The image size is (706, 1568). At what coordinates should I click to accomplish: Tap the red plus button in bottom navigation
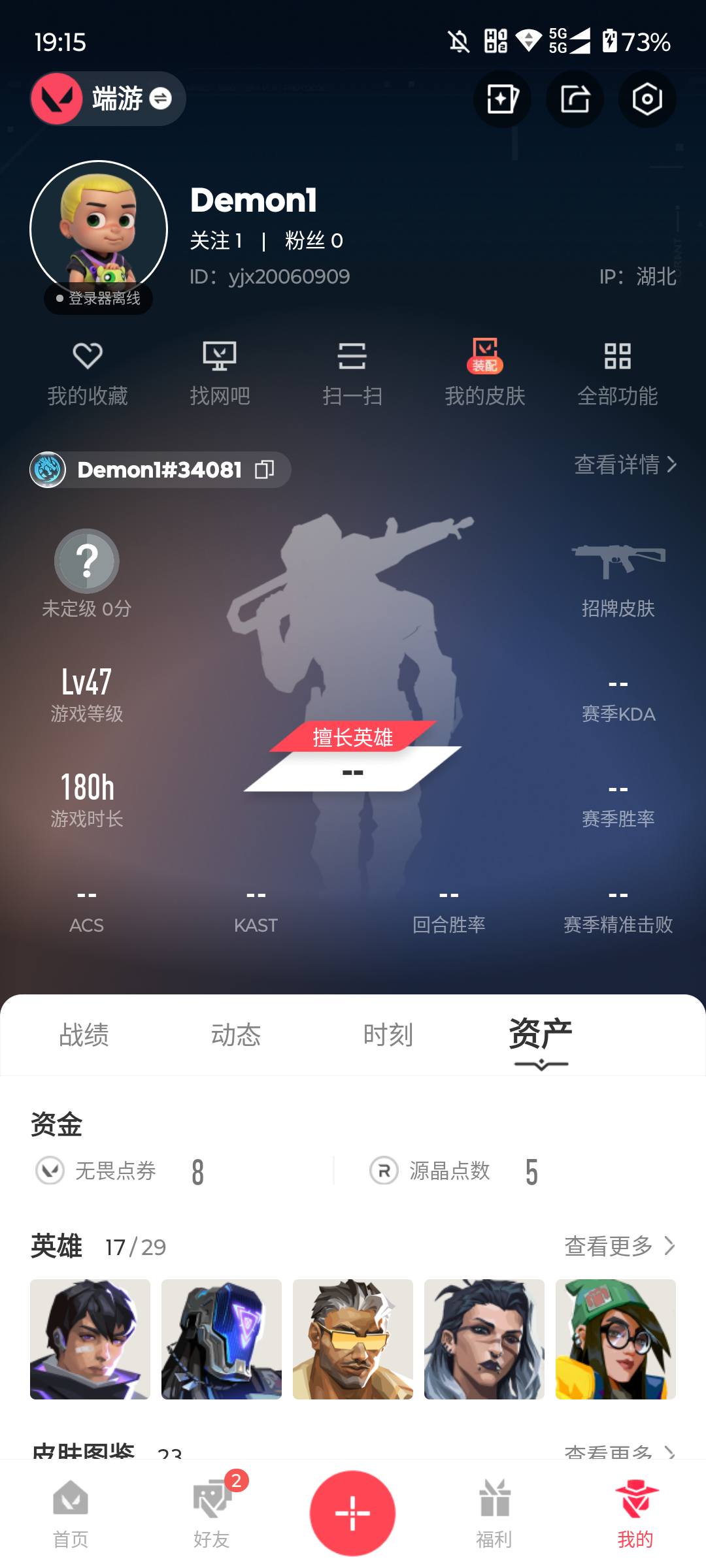(x=353, y=1511)
